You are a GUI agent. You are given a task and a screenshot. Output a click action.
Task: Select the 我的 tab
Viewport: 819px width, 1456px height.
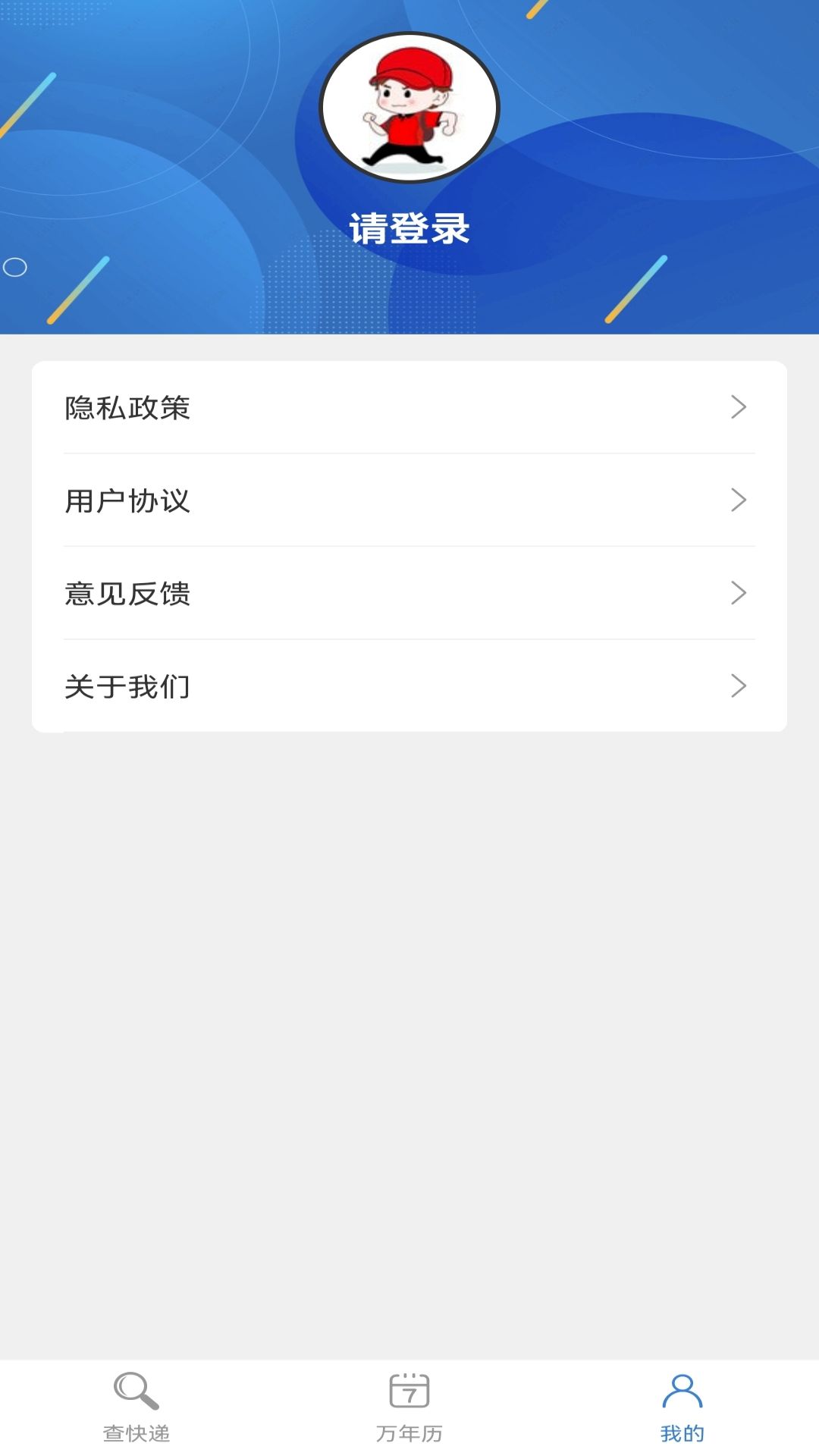[x=682, y=1407]
